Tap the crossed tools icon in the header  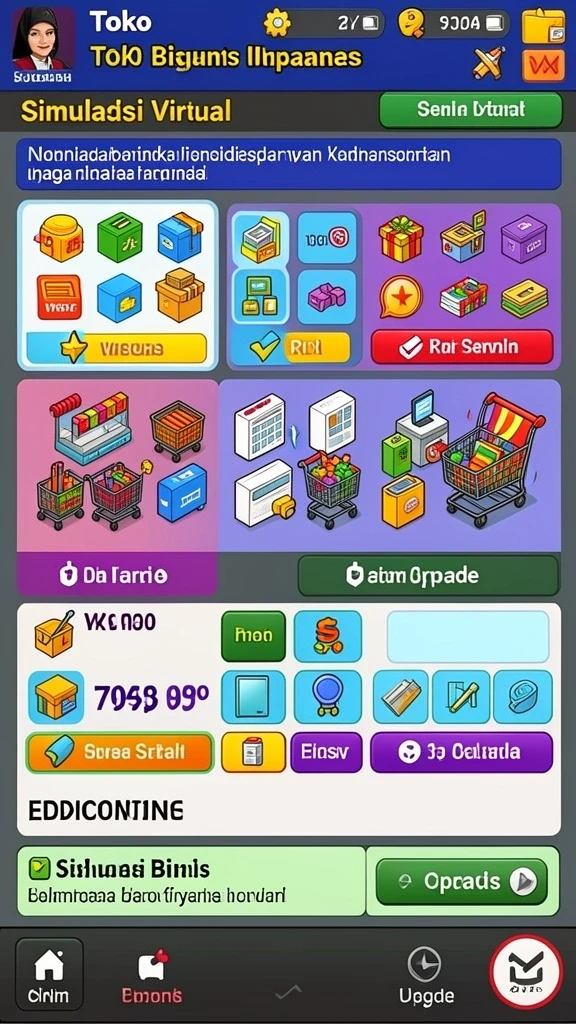click(x=490, y=63)
